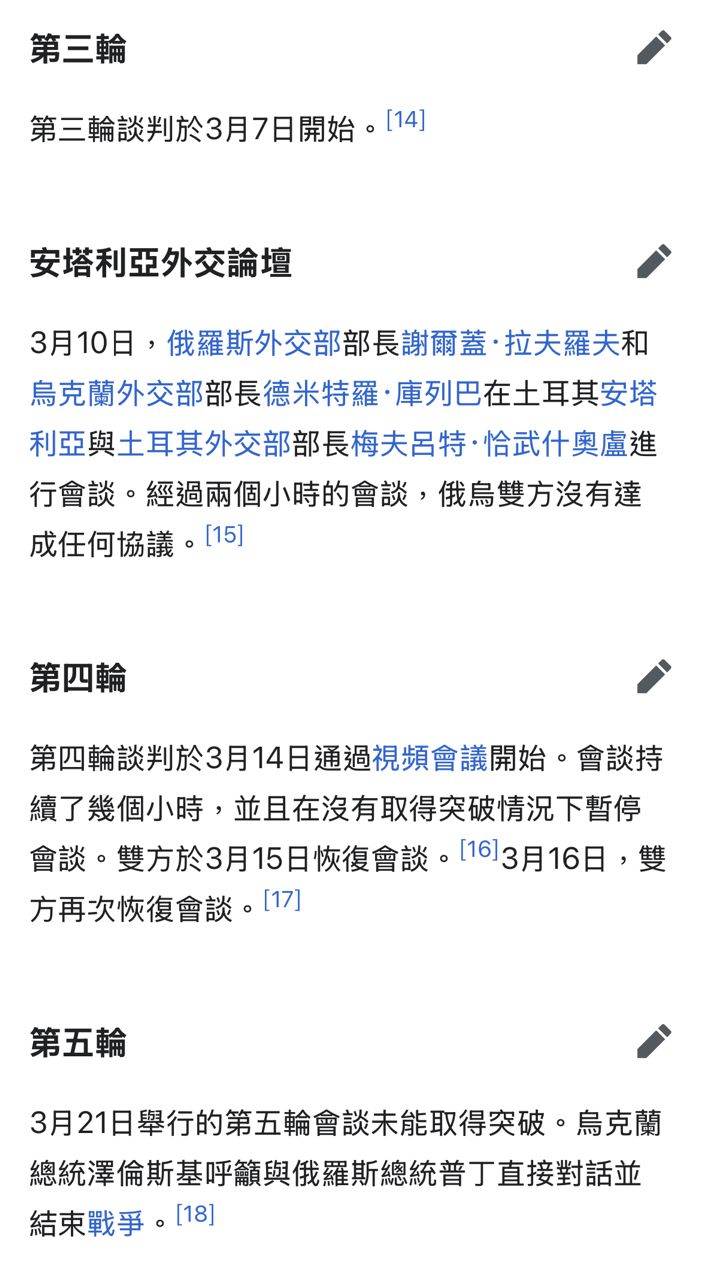Open reference [17]
Screen dimensions: 701x1280
pos(282,901)
